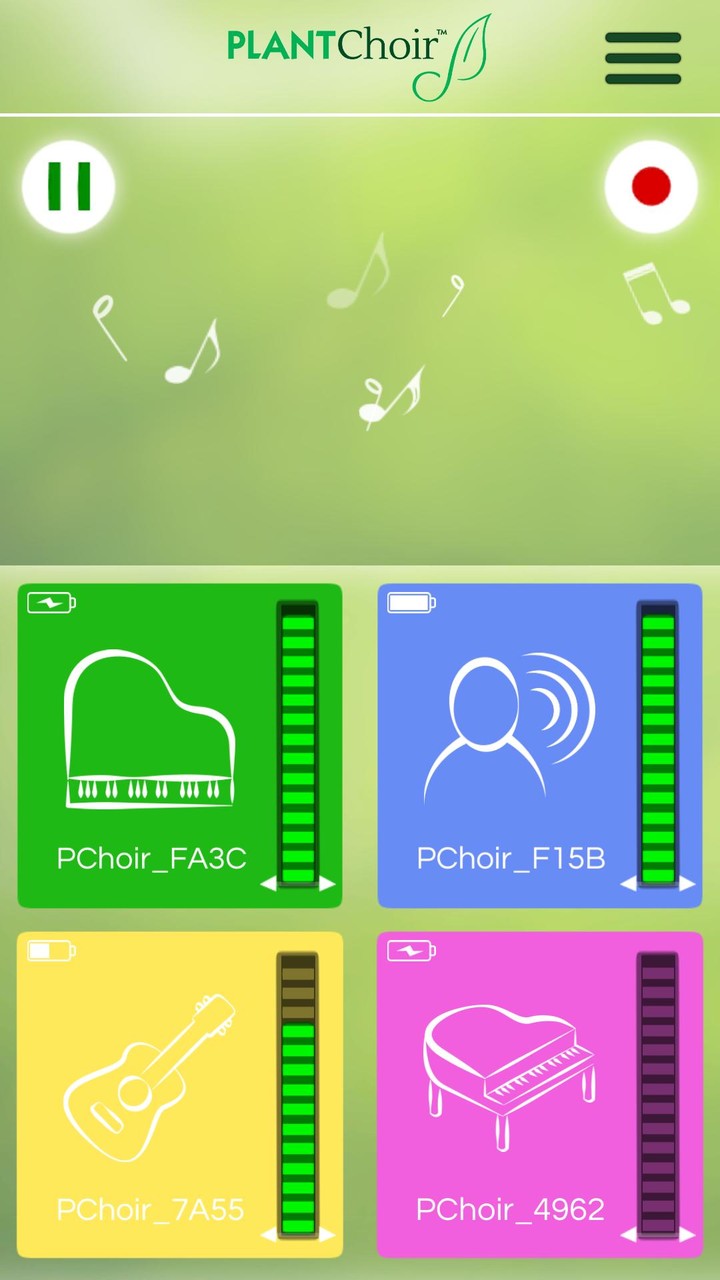Tap the charging battery icon on PChoir_4962
Screen dimensions: 720x1280
410,950
